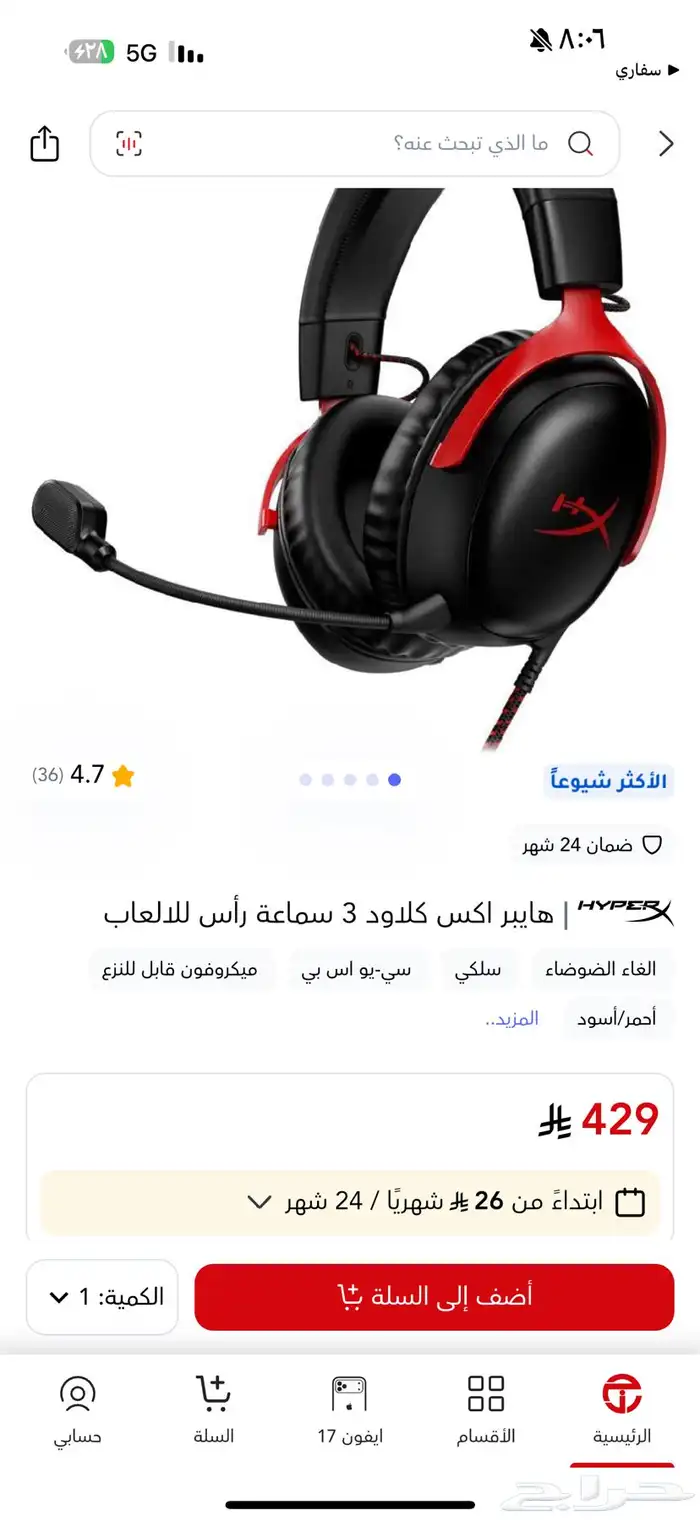View the ضمان 24 شهر warranty details
This screenshot has height=1522, width=700.
pyautogui.click(x=592, y=846)
